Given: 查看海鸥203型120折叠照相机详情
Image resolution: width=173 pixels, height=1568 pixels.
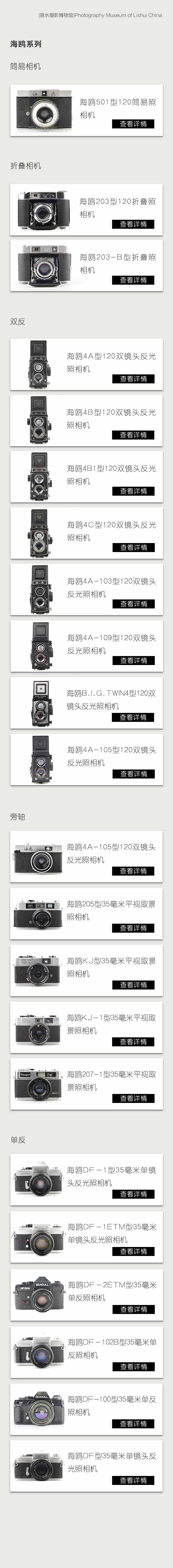Looking at the screenshot, I should point(133,224).
